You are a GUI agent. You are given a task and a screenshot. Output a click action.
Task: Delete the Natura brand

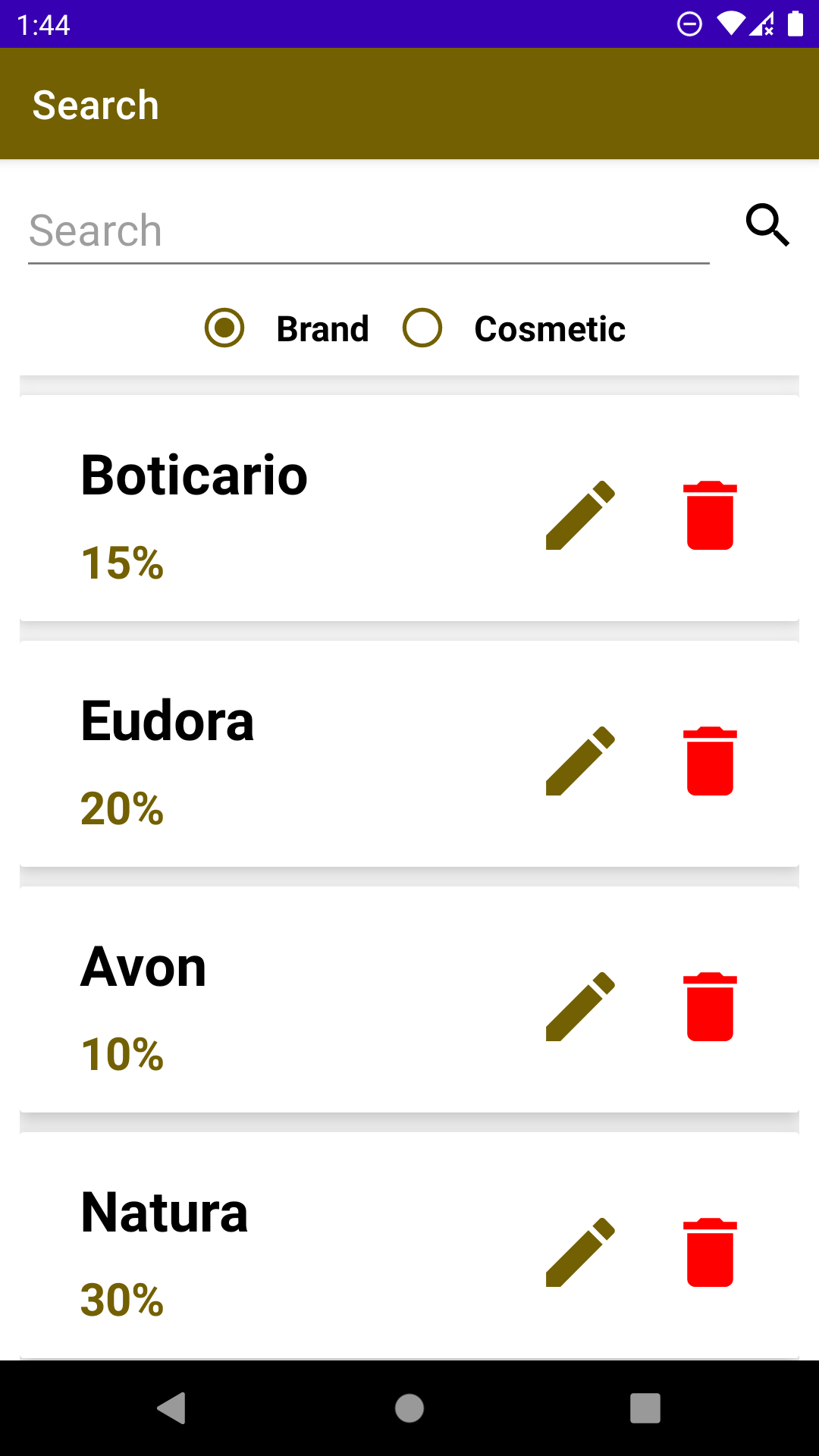pyautogui.click(x=710, y=1252)
